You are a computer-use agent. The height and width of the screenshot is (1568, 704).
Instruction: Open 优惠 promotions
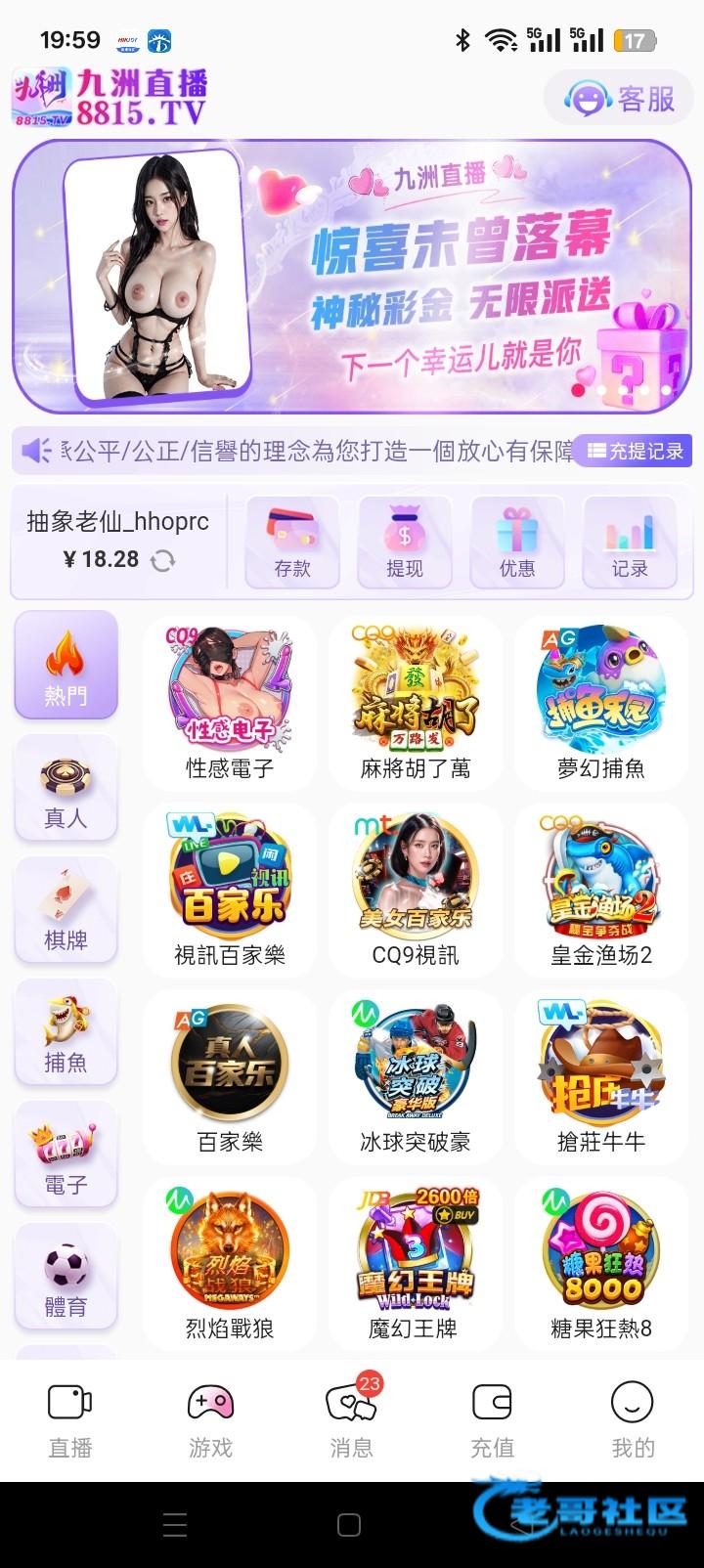tap(516, 543)
